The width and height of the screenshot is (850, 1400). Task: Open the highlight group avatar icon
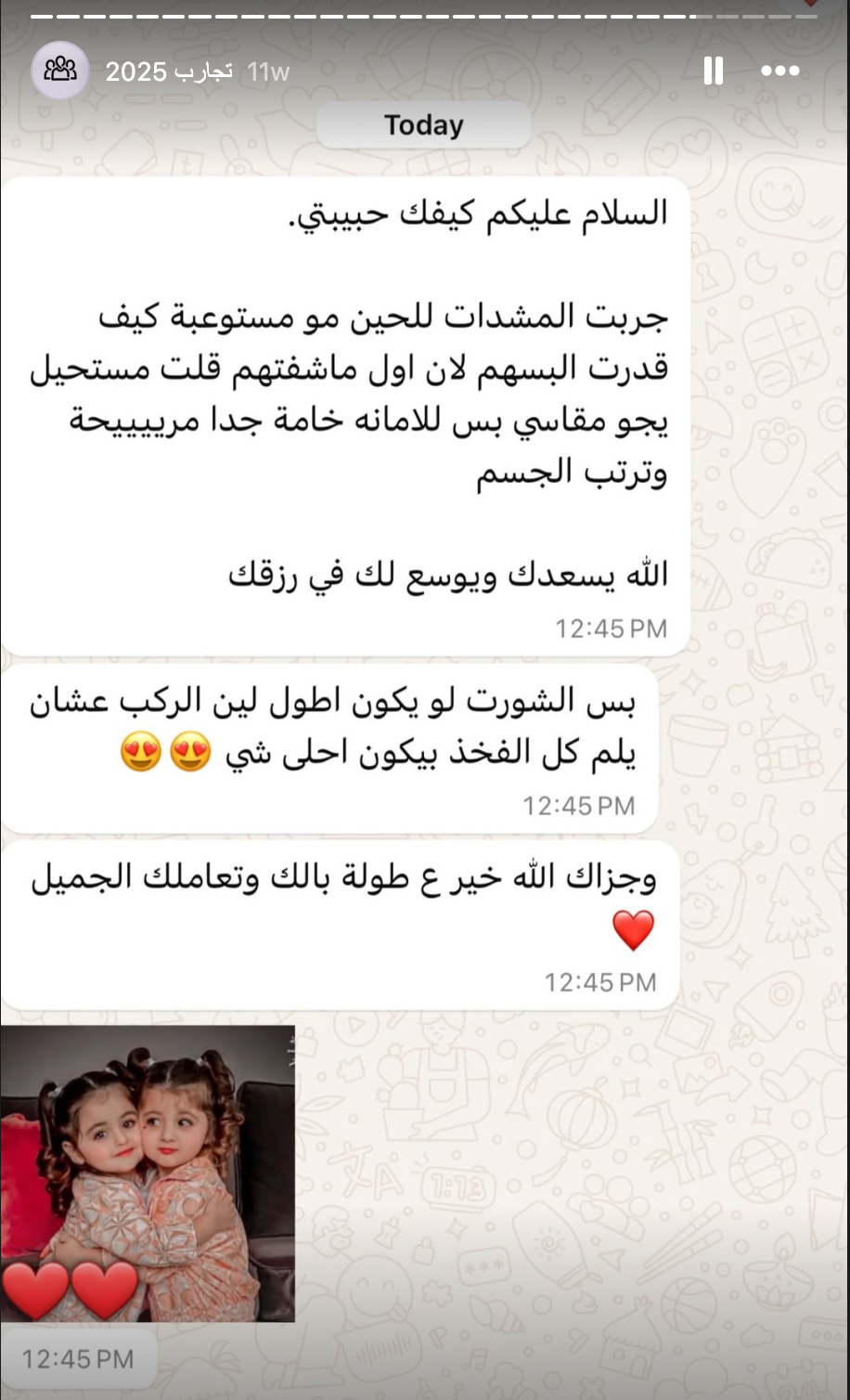(60, 71)
